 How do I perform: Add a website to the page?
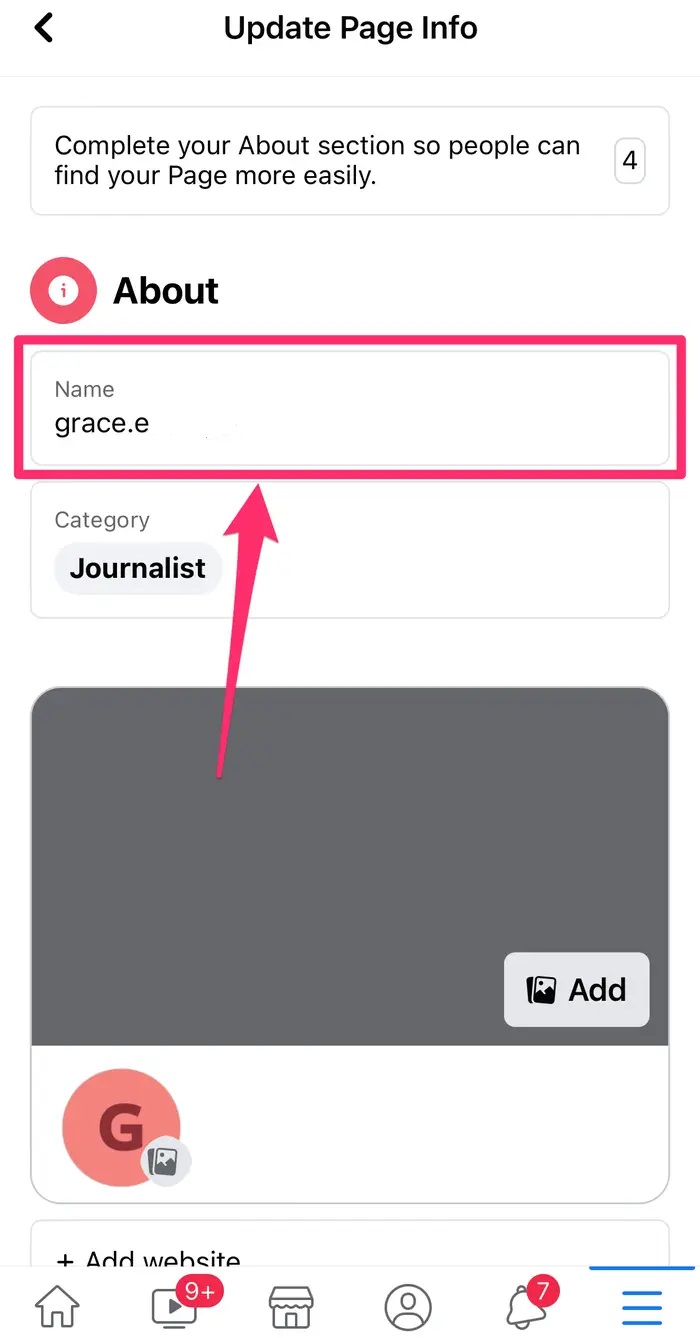150,1256
